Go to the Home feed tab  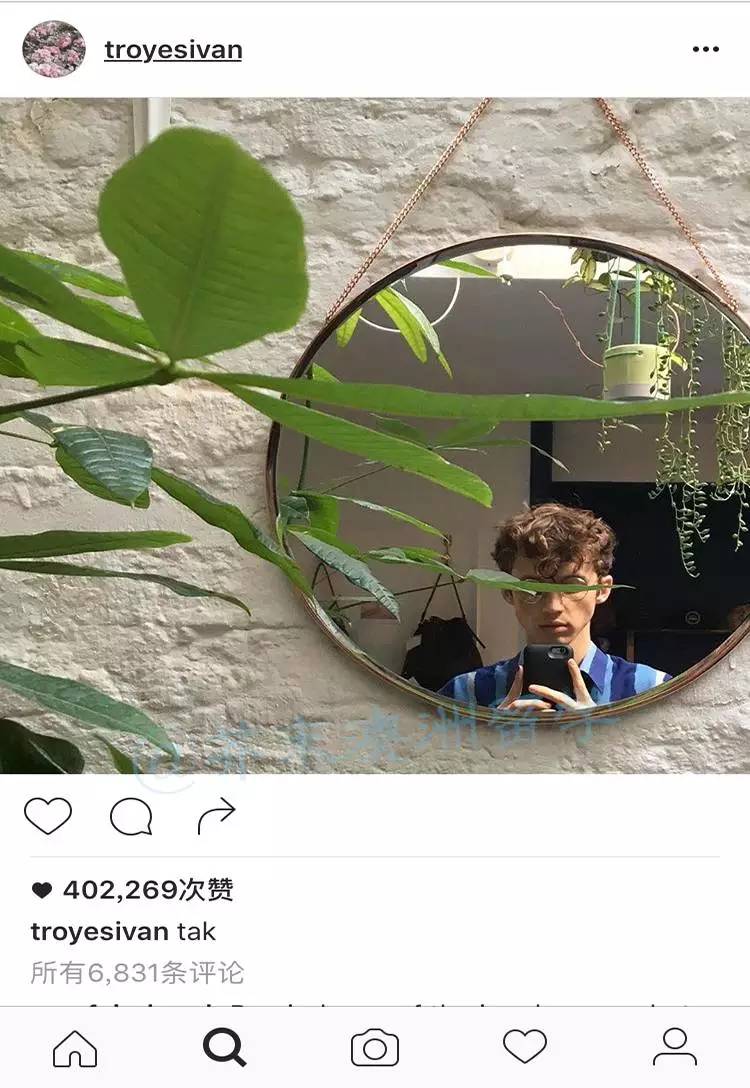tap(75, 1048)
